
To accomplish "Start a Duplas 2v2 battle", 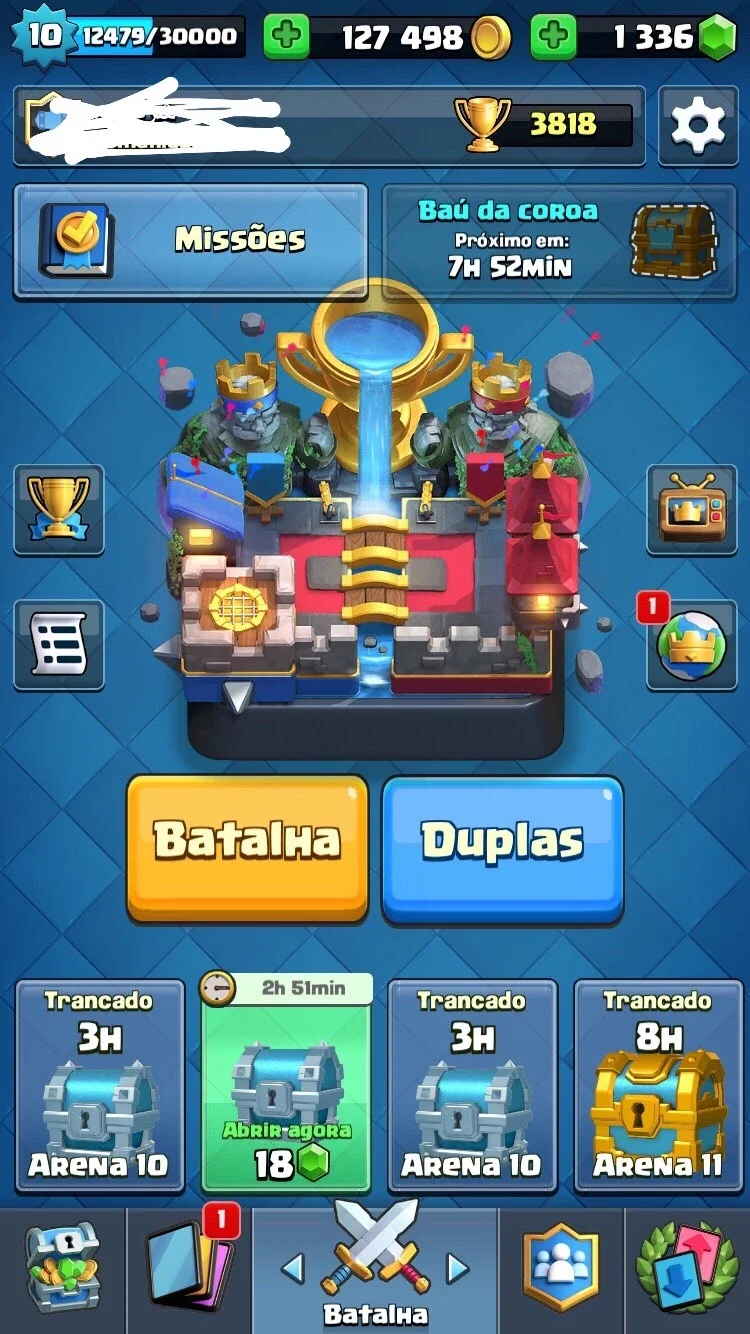I will [503, 848].
